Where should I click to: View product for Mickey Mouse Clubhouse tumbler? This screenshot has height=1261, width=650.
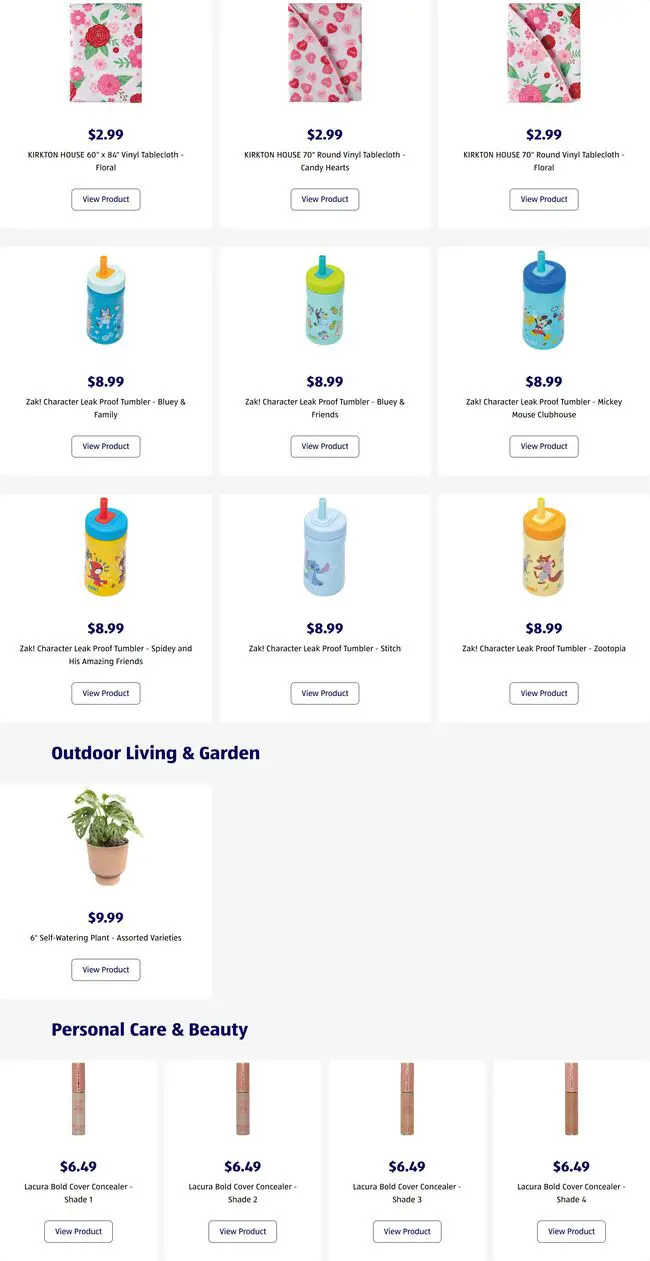coord(544,446)
